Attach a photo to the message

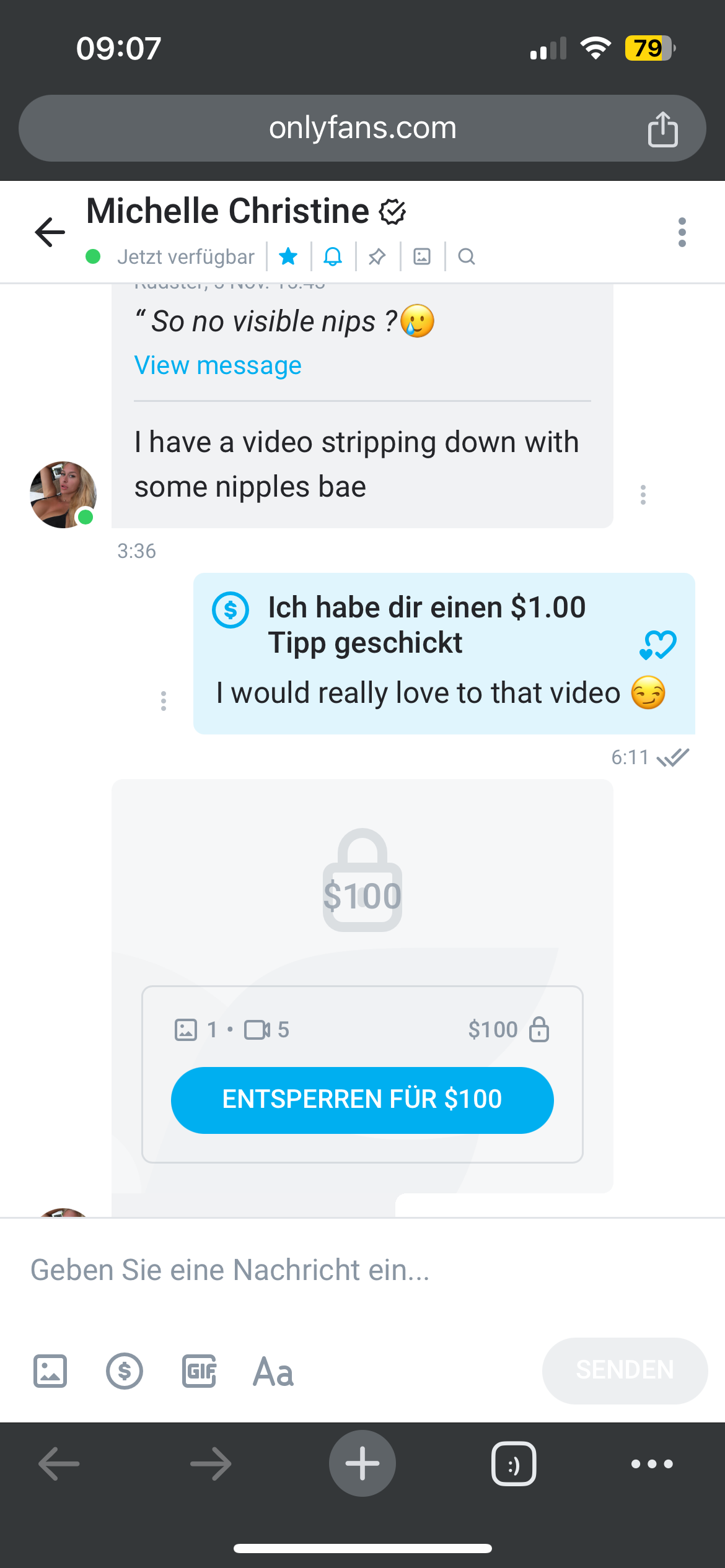point(50,1371)
